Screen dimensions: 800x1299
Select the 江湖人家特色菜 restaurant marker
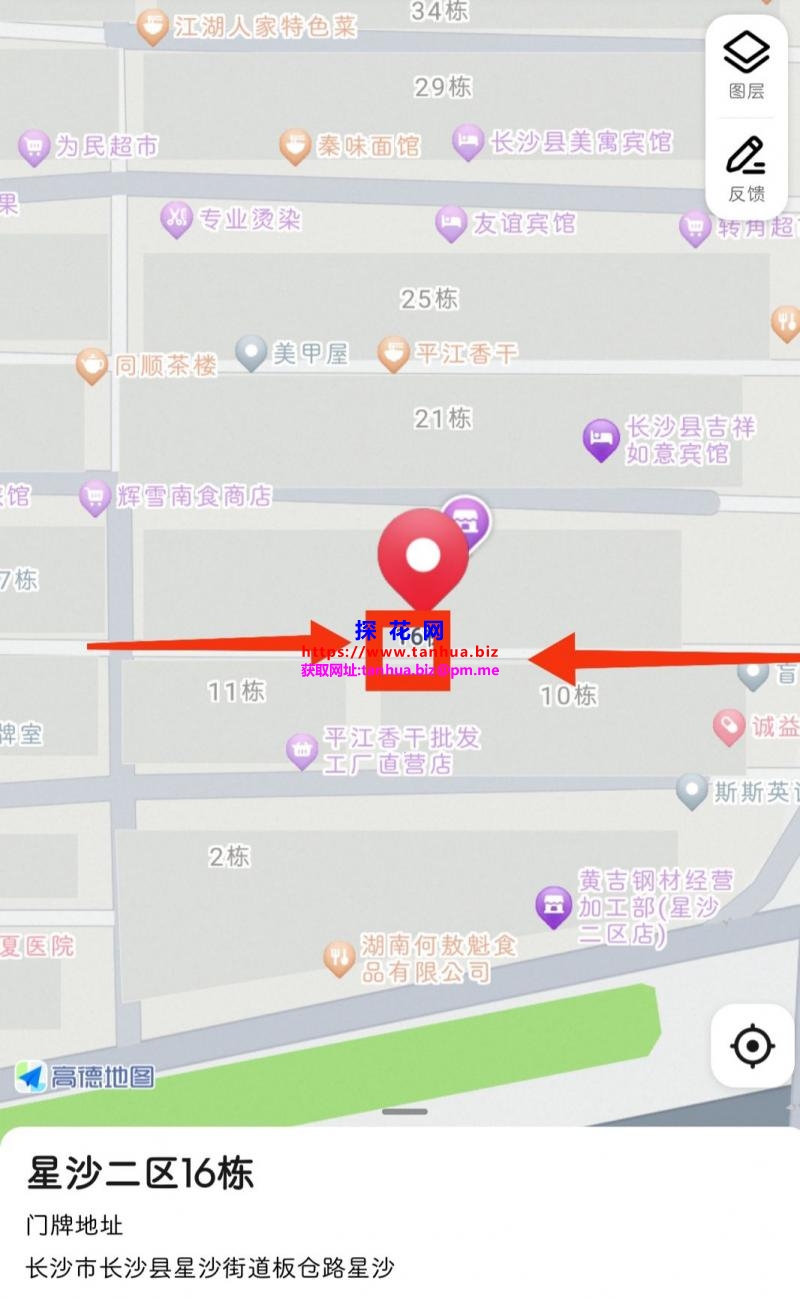tap(152, 26)
